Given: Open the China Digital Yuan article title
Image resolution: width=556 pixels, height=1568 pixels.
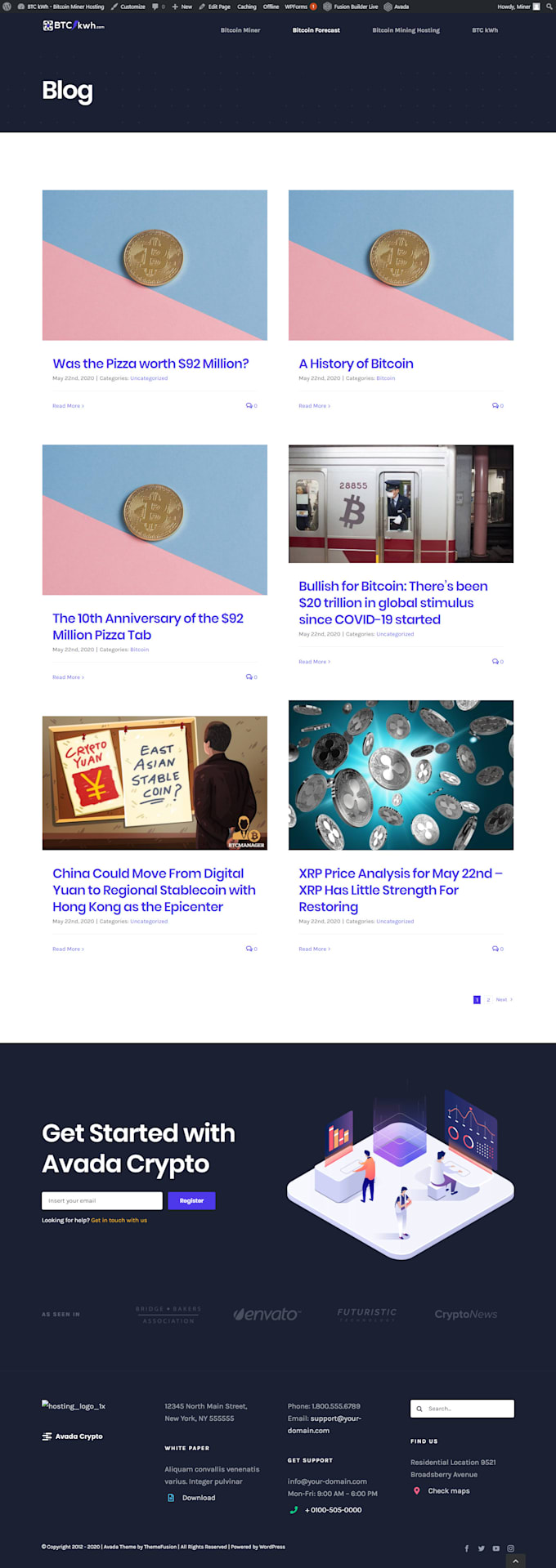Looking at the screenshot, I should click(x=154, y=890).
